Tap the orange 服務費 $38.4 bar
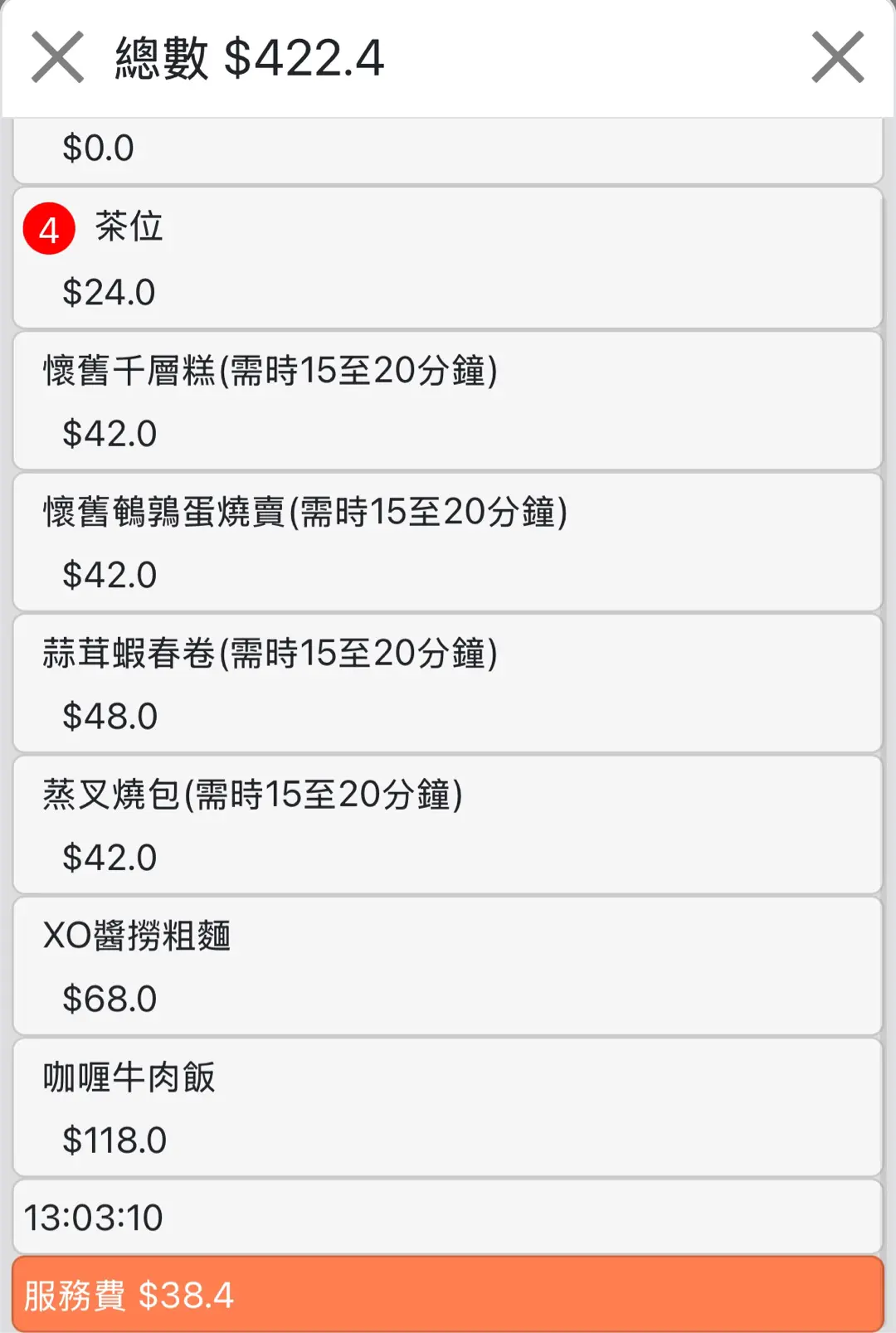The width and height of the screenshot is (896, 1333). [448, 1294]
